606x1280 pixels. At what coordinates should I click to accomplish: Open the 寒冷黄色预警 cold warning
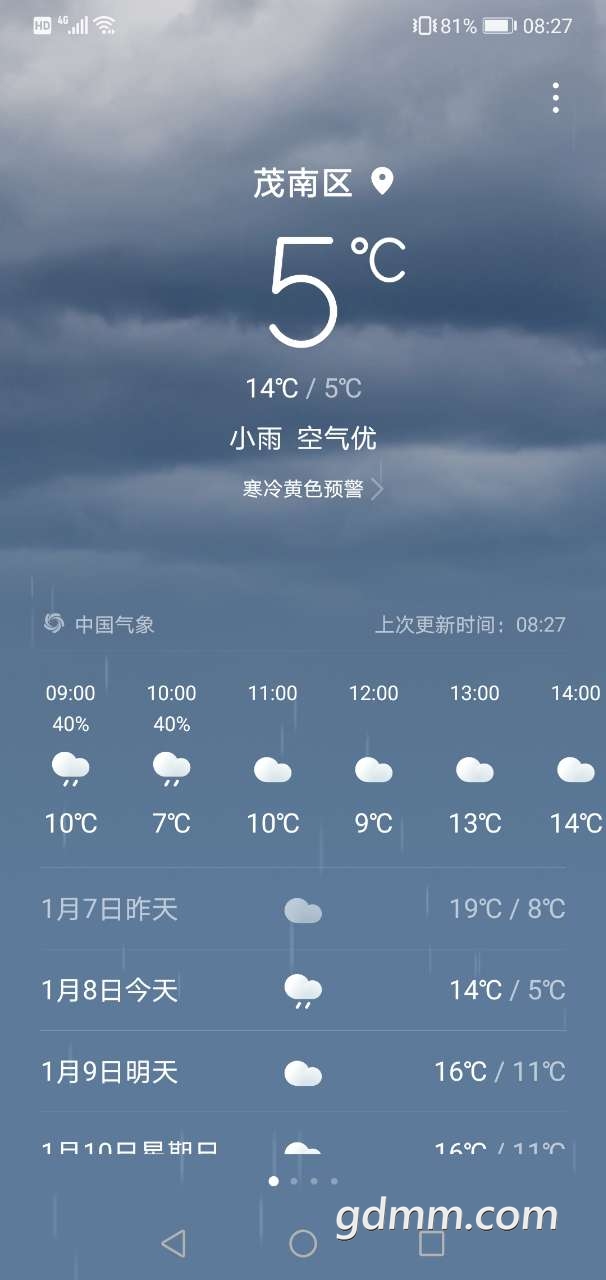click(x=312, y=489)
